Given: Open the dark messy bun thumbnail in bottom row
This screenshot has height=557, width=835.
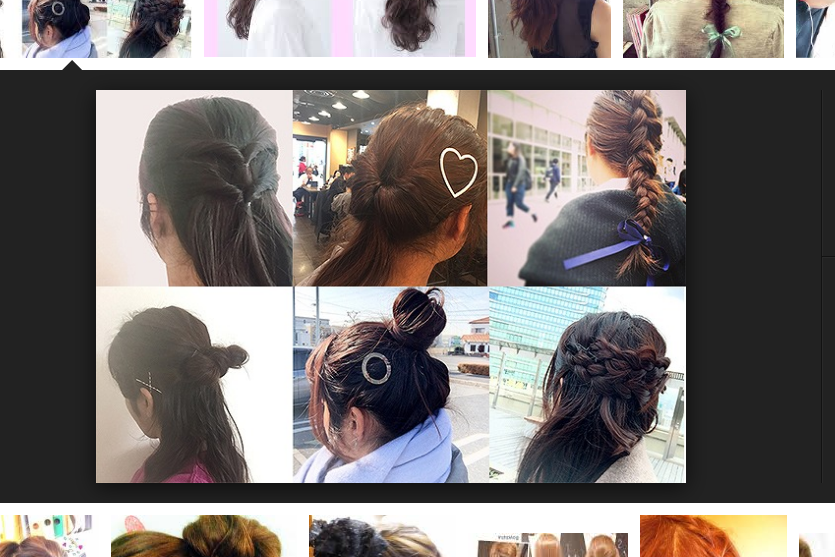Looking at the screenshot, I should click(375, 537).
